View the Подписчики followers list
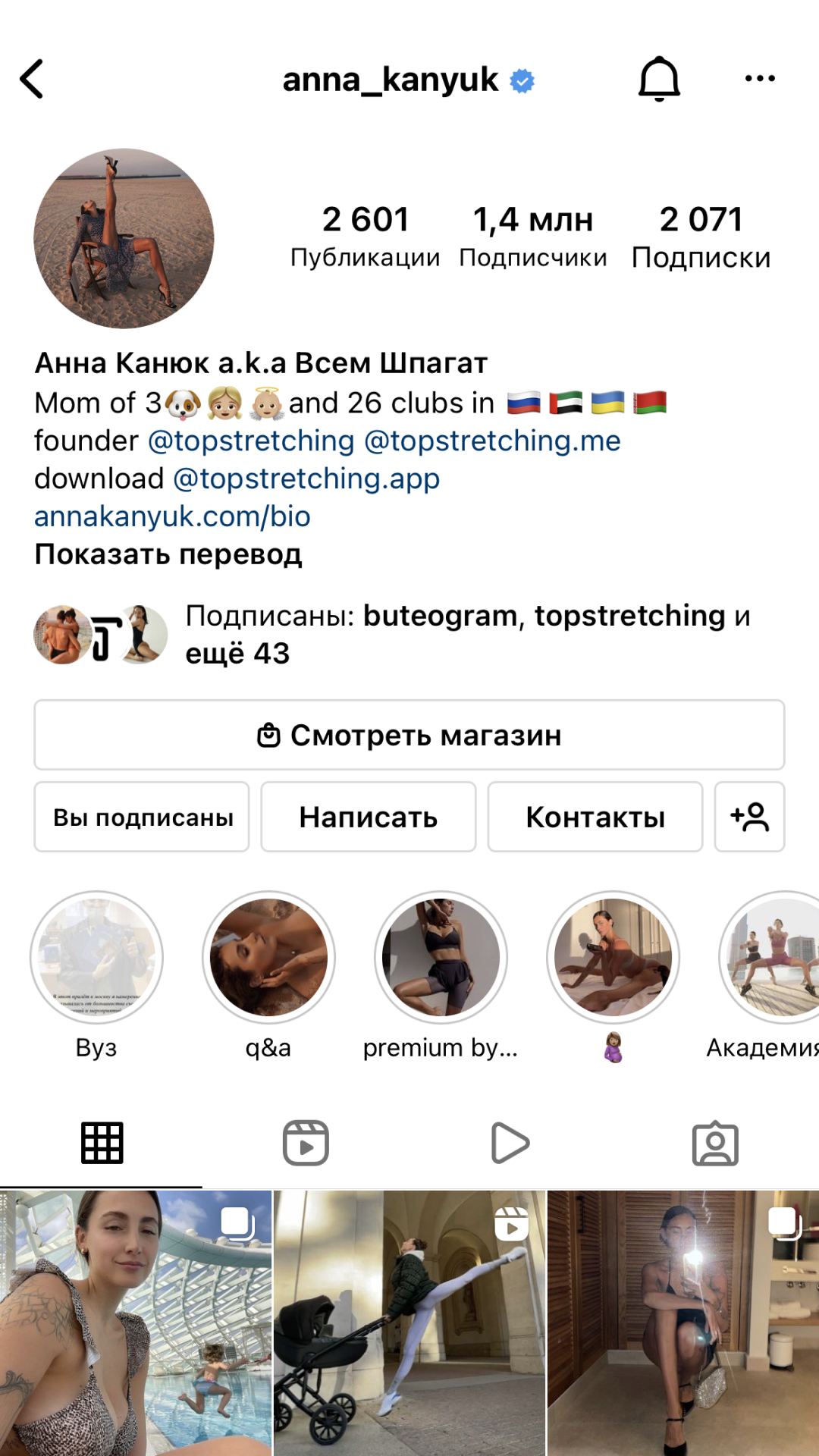 (x=532, y=237)
